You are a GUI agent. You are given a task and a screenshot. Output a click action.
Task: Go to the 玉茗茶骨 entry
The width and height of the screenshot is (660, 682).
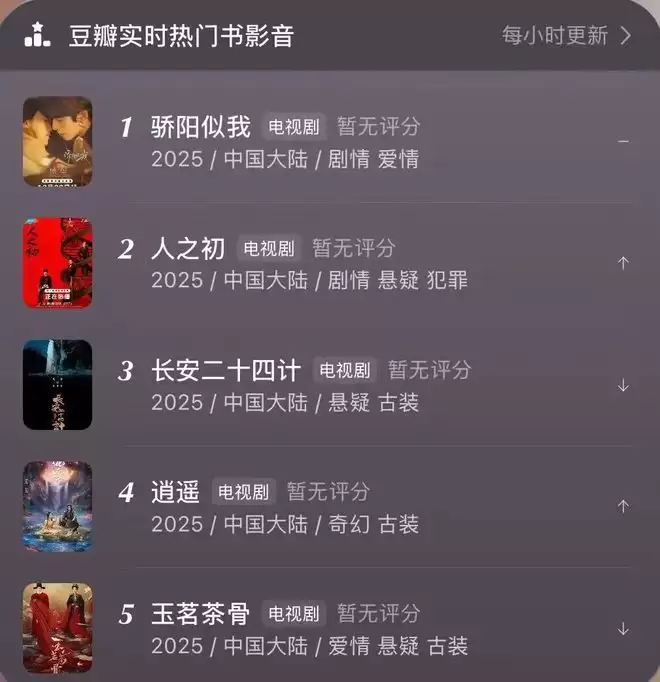coord(200,614)
